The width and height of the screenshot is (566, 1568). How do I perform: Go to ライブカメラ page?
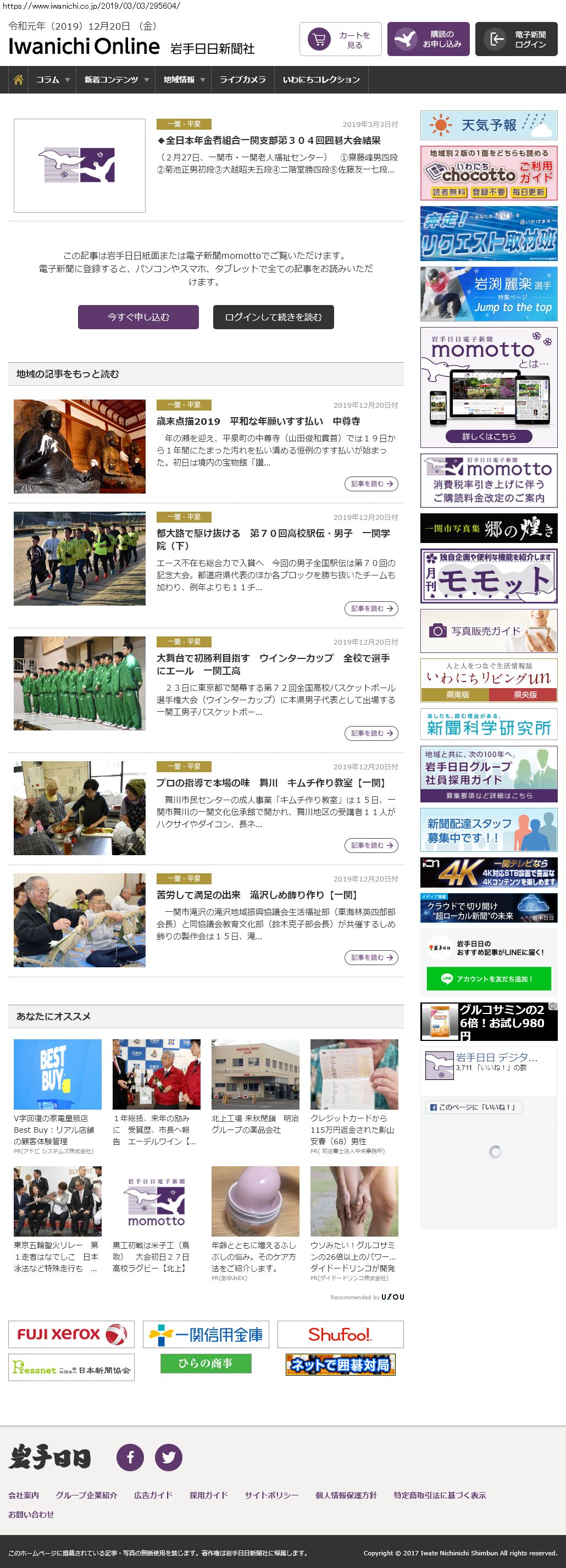(242, 80)
